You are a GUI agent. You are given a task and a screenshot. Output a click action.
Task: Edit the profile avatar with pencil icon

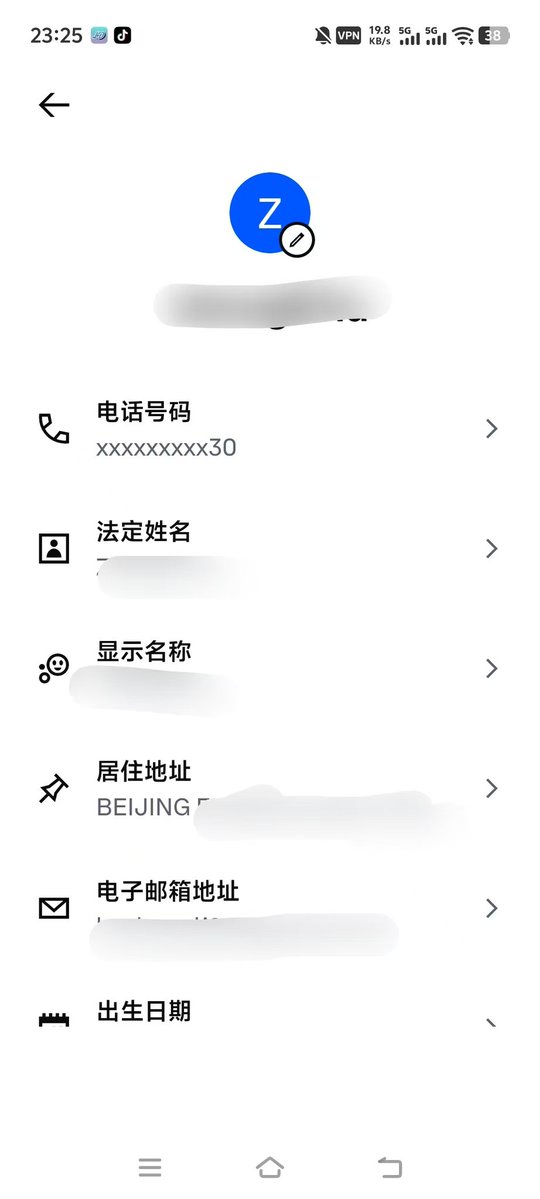(x=297, y=240)
